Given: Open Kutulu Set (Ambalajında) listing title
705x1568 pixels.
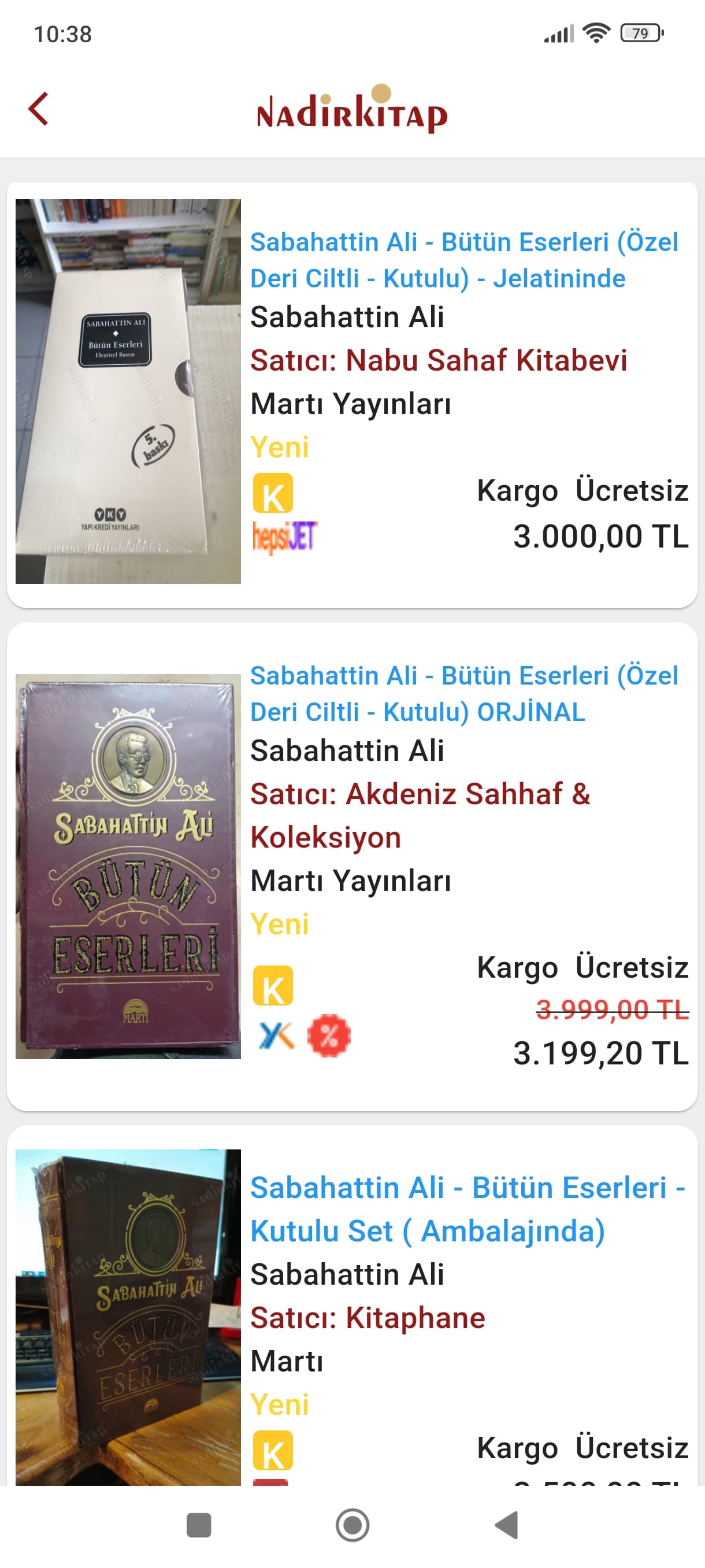Looking at the screenshot, I should point(467,1209).
